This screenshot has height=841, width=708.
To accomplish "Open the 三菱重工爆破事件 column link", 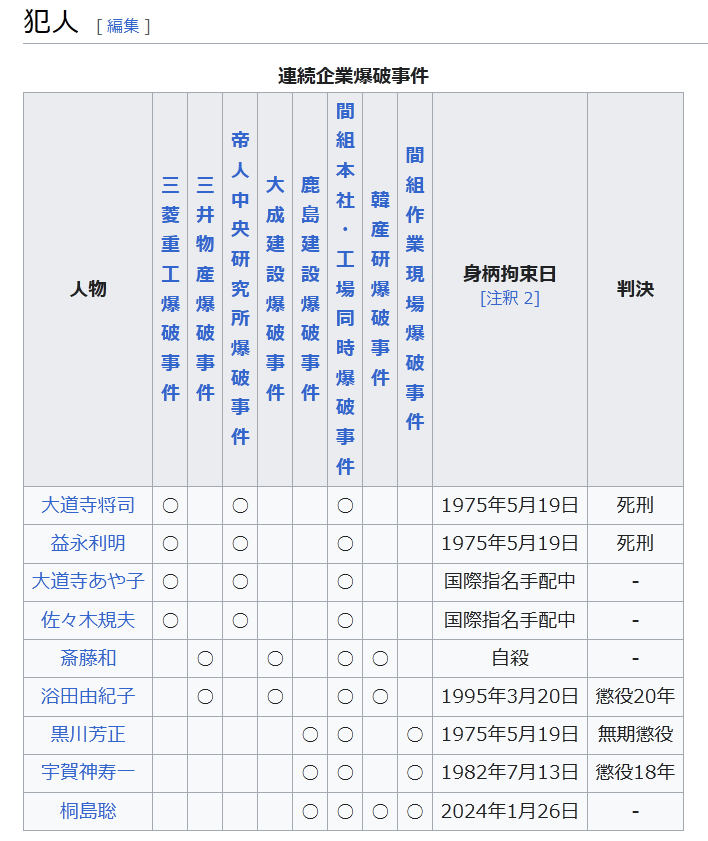I will [x=170, y=289].
